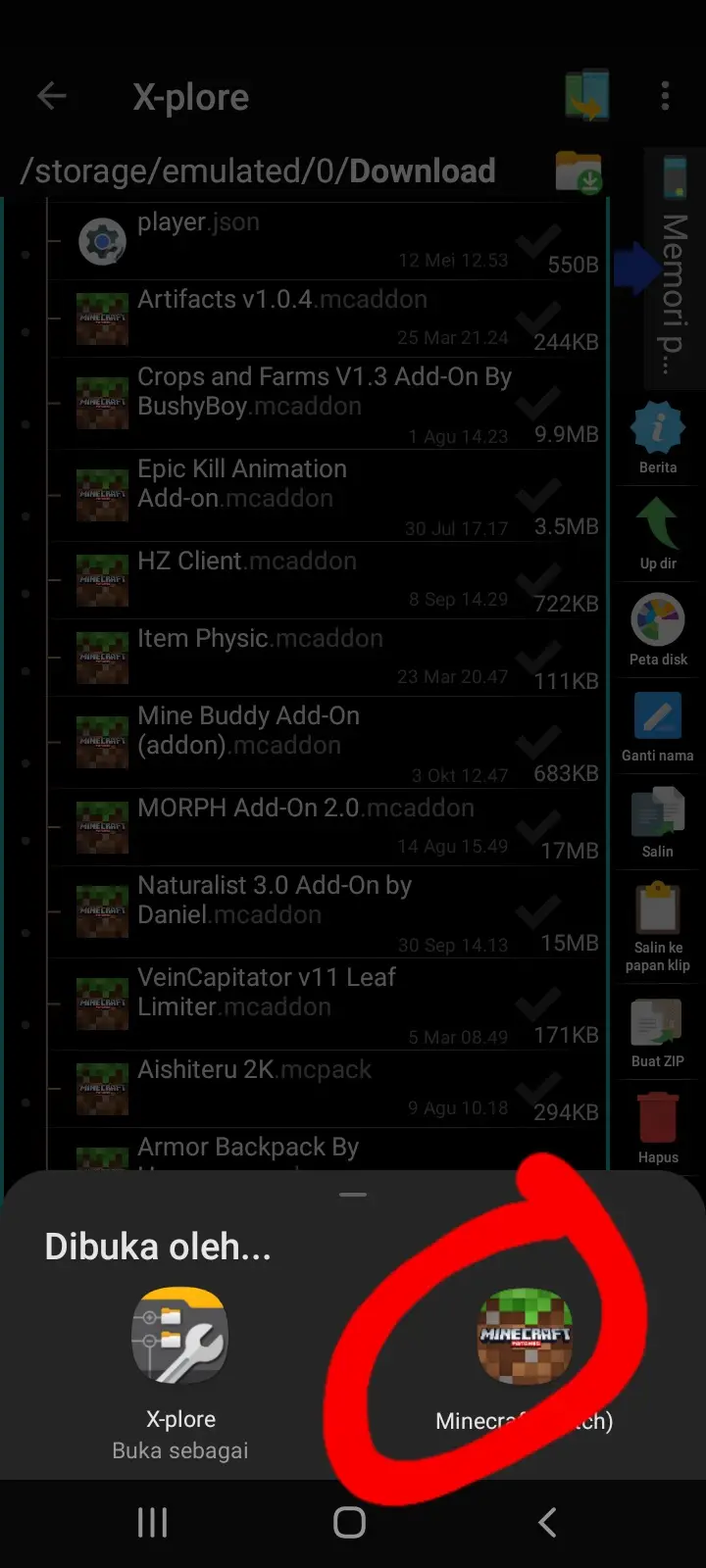
Task: Open the overflow menu
Action: pyautogui.click(x=665, y=96)
